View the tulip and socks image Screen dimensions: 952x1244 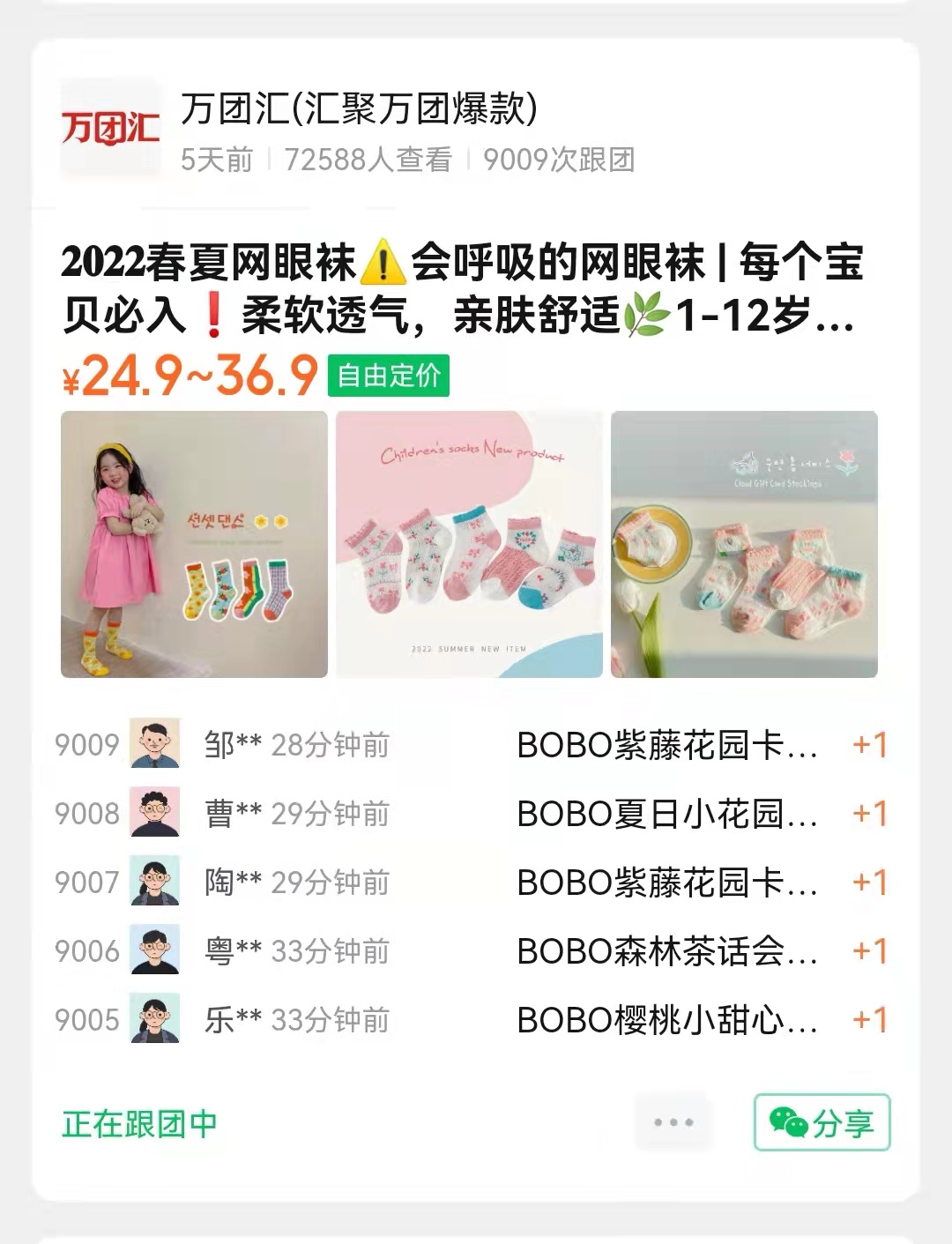(744, 544)
